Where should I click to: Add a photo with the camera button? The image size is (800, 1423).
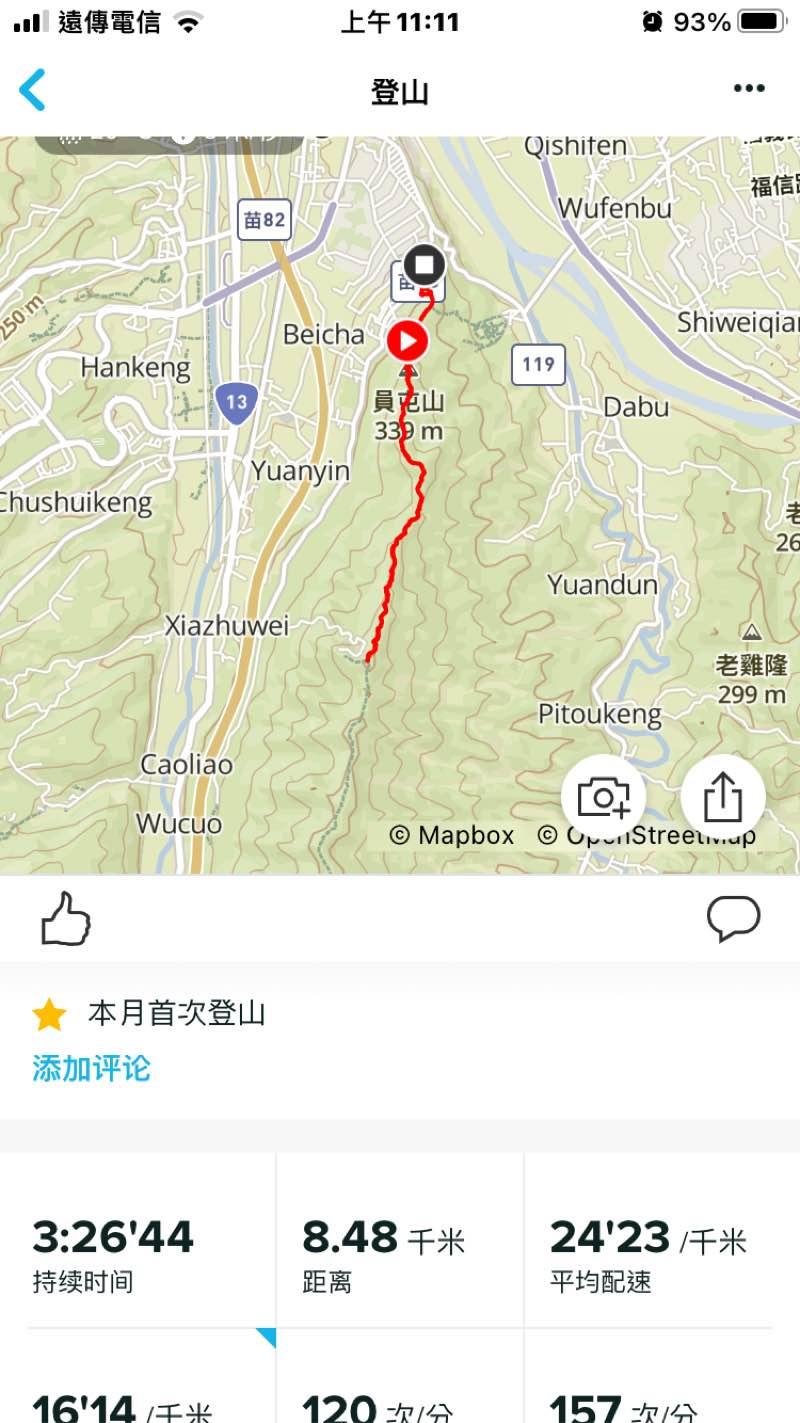(603, 797)
